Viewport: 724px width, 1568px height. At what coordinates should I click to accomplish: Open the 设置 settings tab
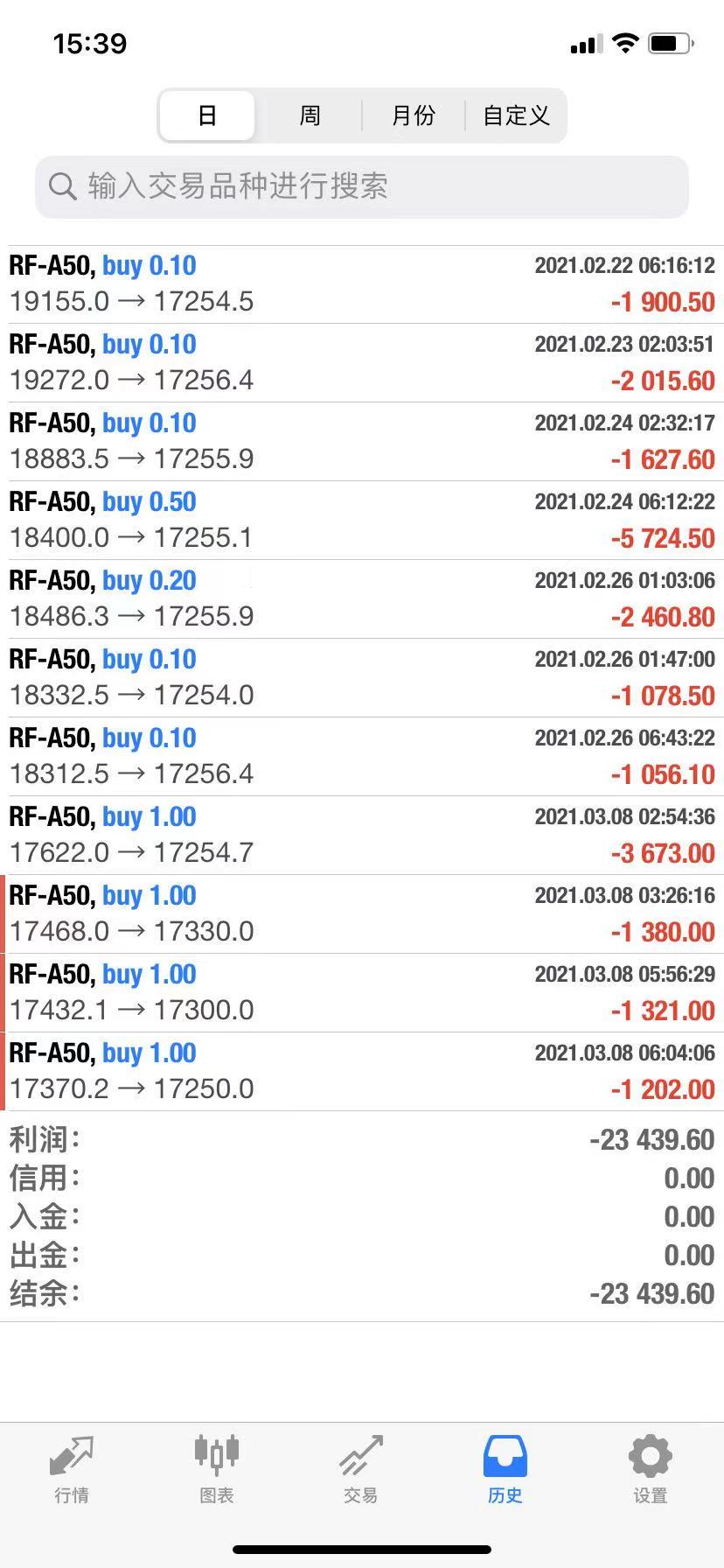coord(651,1470)
